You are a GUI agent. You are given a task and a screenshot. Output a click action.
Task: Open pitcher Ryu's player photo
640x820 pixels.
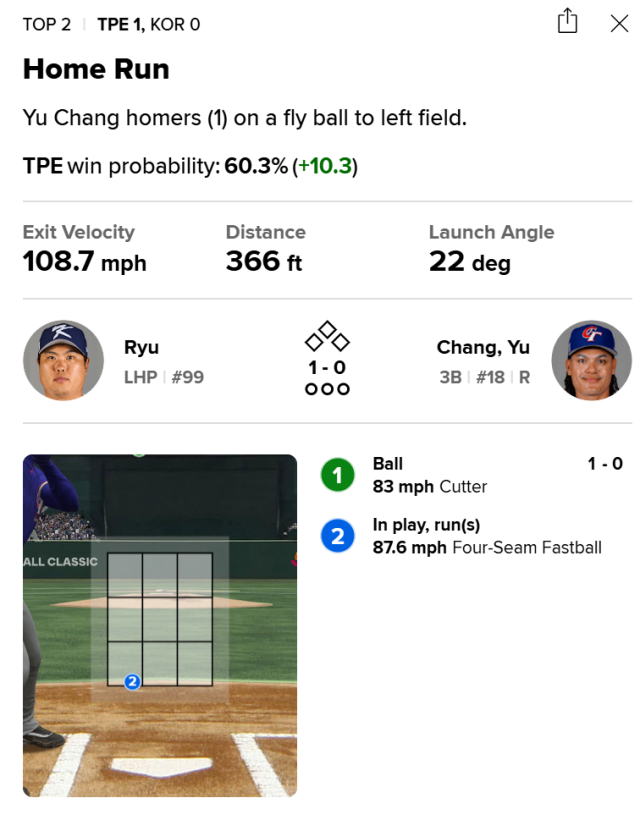(63, 361)
